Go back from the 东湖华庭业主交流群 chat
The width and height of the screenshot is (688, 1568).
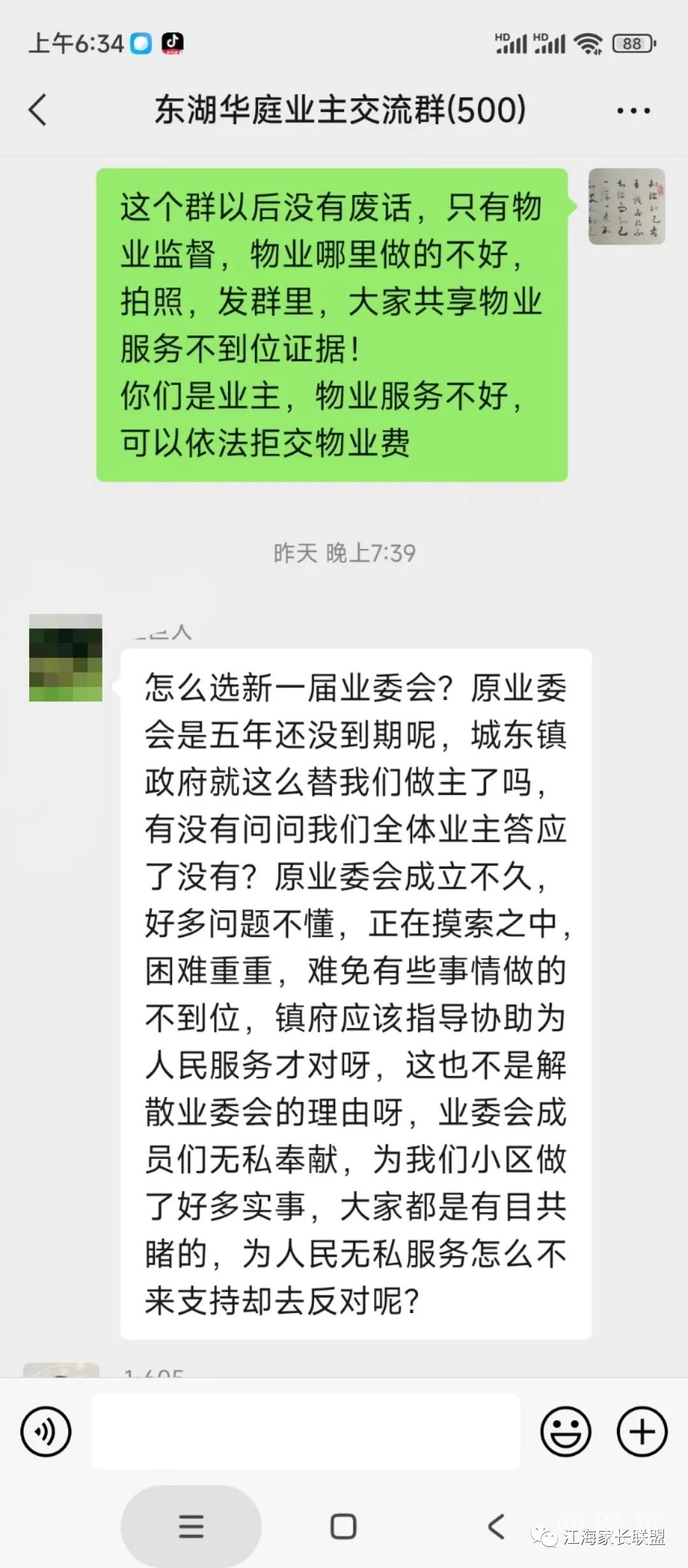[38, 110]
